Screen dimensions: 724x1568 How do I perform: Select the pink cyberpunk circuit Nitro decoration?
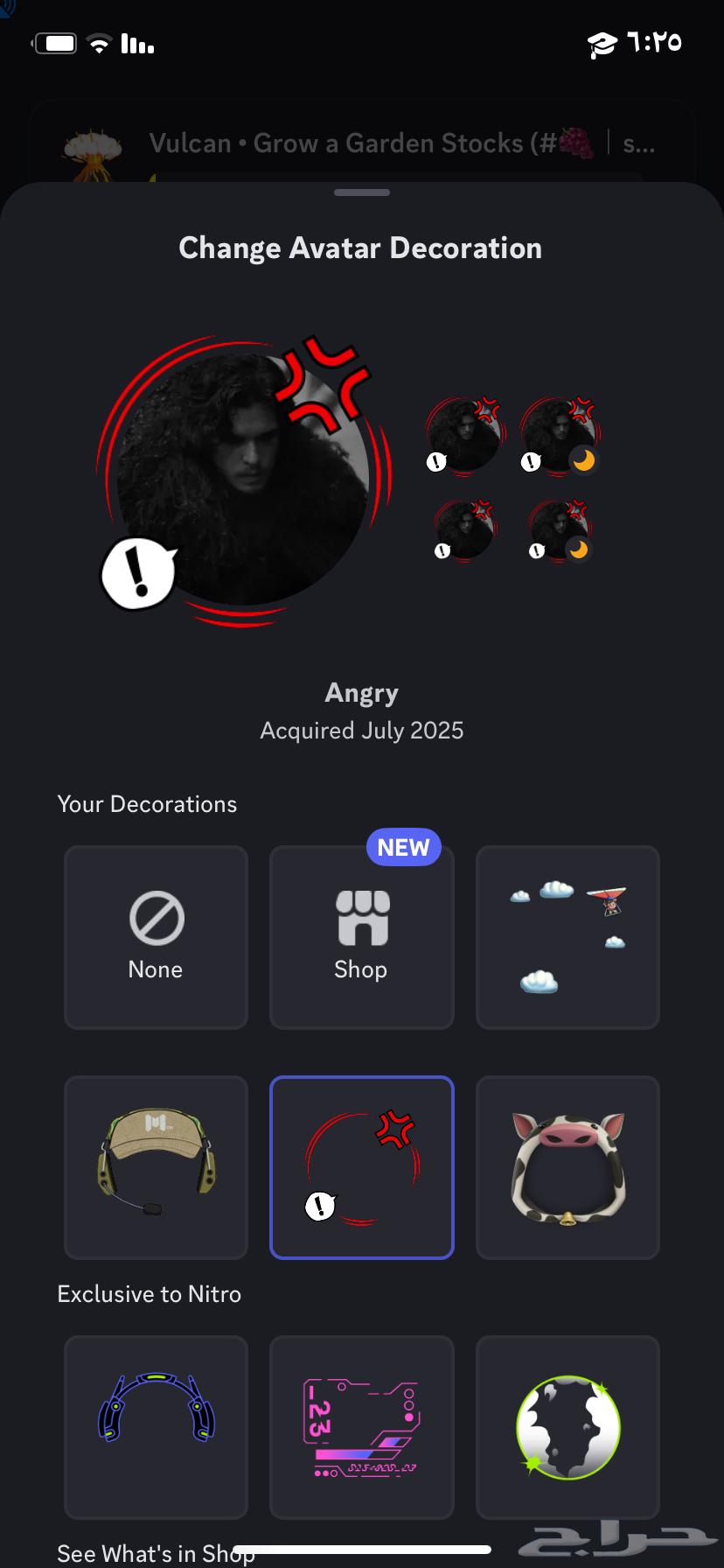[x=361, y=1426]
